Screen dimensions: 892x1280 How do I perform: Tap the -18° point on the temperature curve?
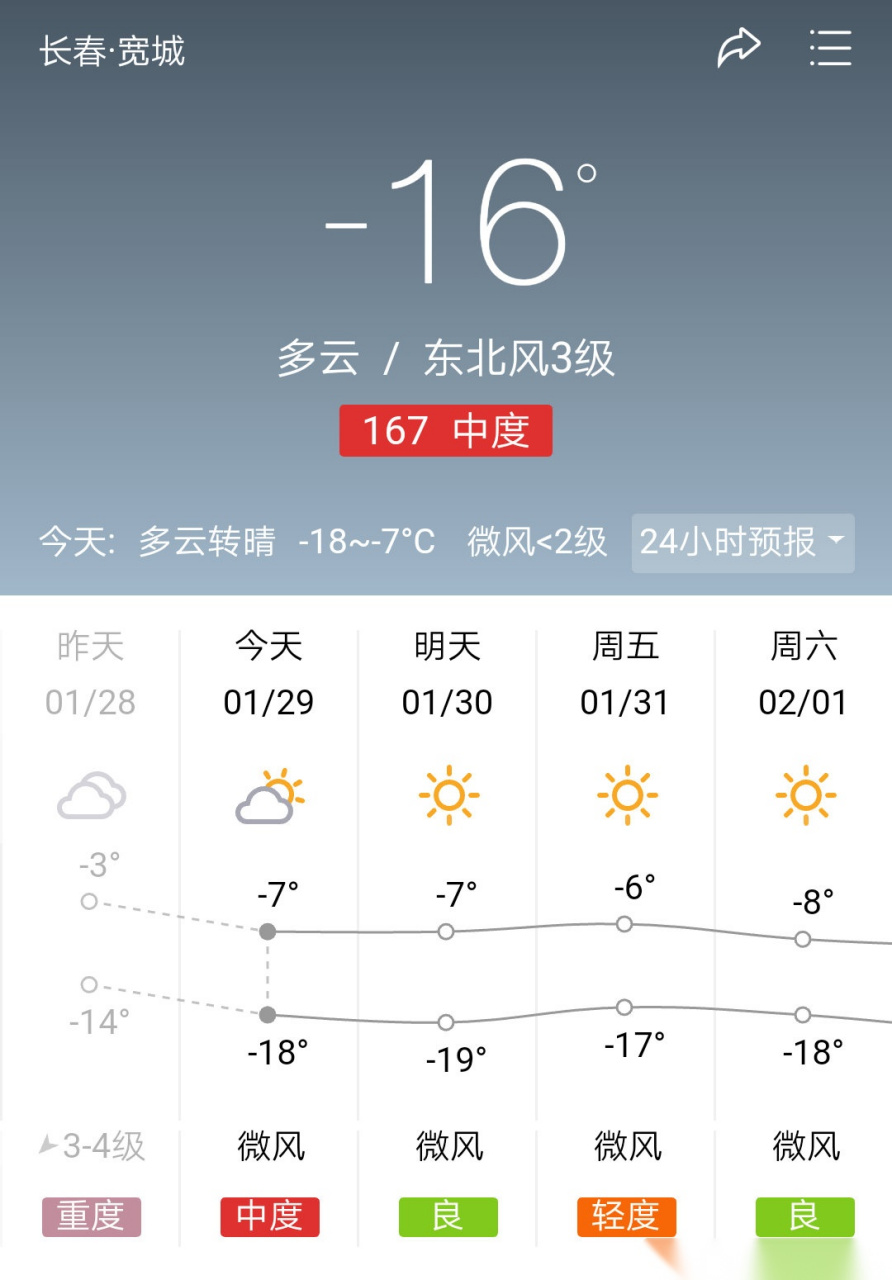[x=268, y=1015]
